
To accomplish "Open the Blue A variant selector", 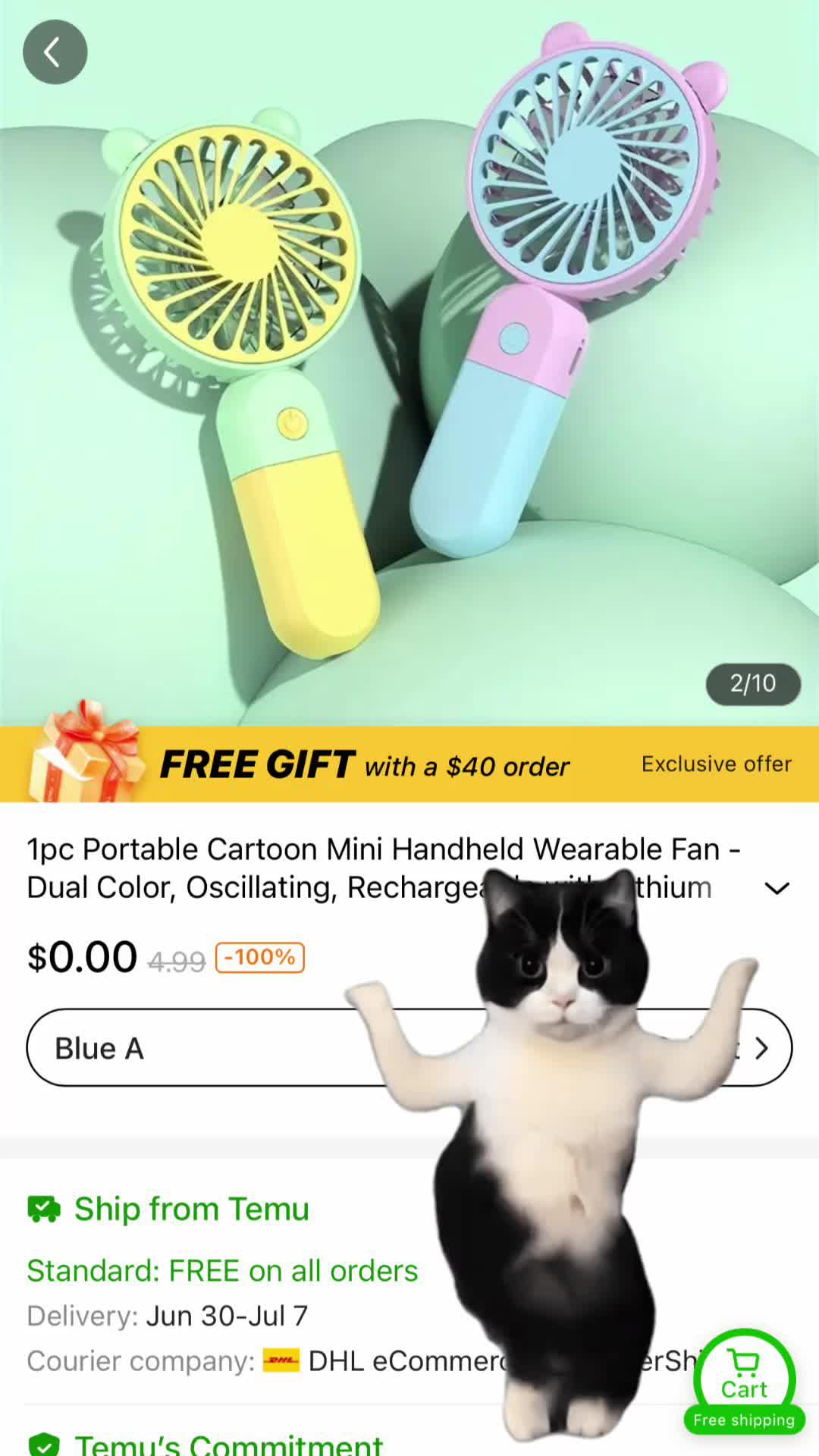I will click(x=227, y=1048).
